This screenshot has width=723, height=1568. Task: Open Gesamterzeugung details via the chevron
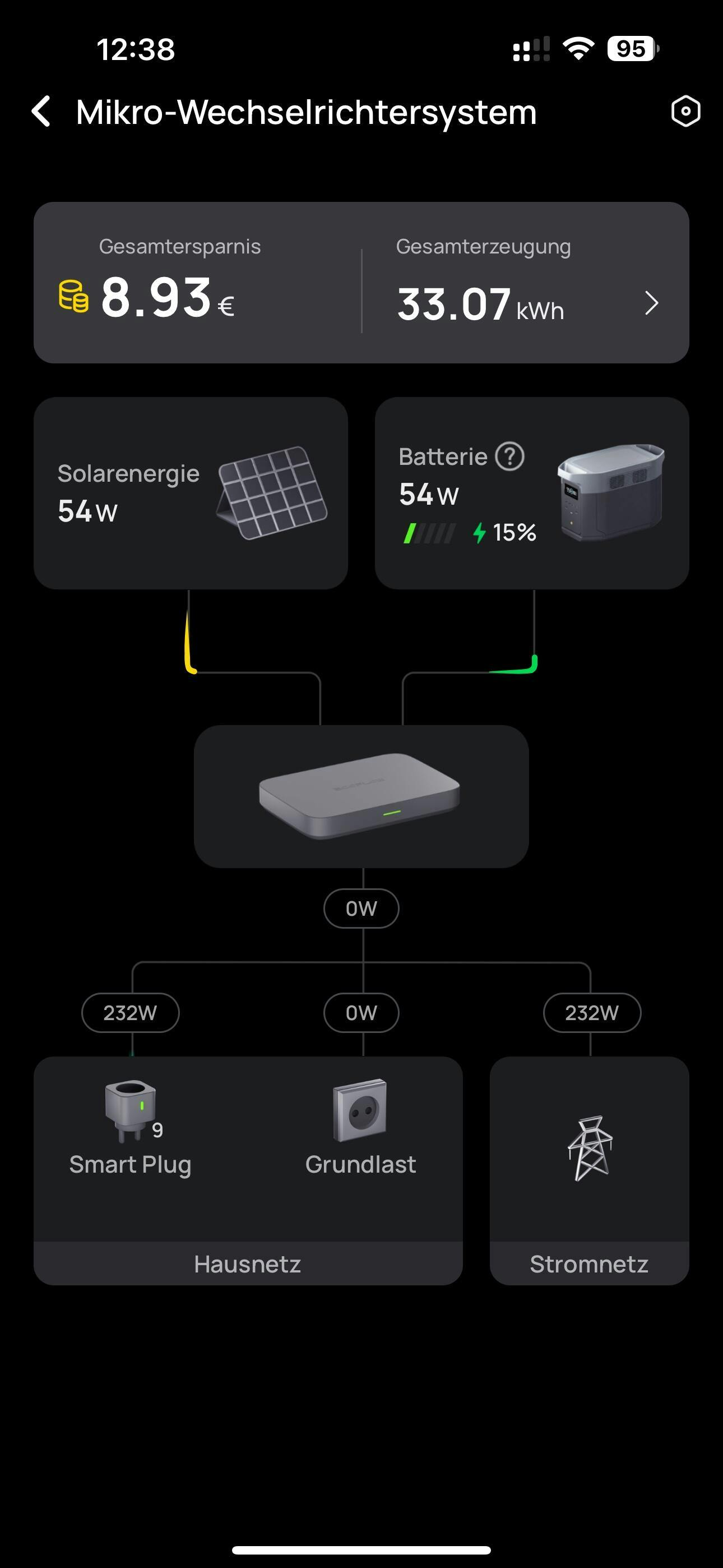pos(651,303)
